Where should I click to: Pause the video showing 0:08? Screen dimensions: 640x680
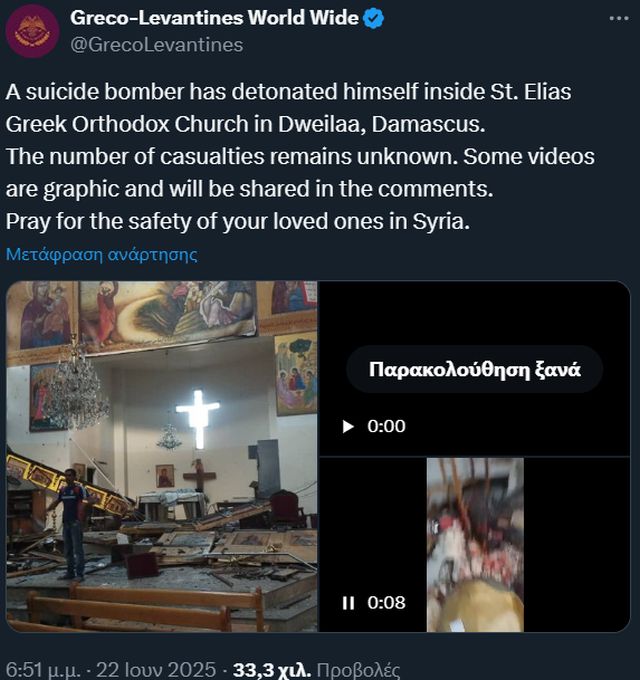(348, 602)
